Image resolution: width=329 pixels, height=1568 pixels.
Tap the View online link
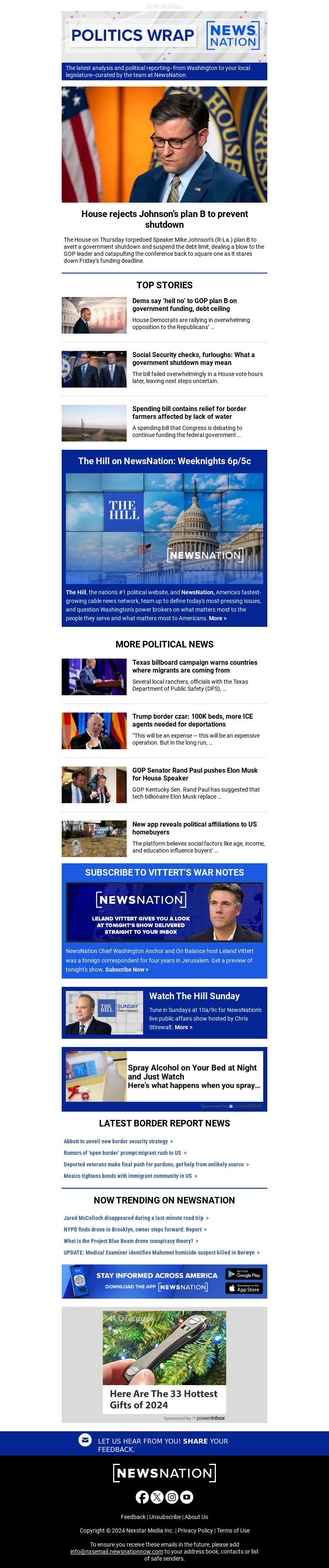[164, 5]
